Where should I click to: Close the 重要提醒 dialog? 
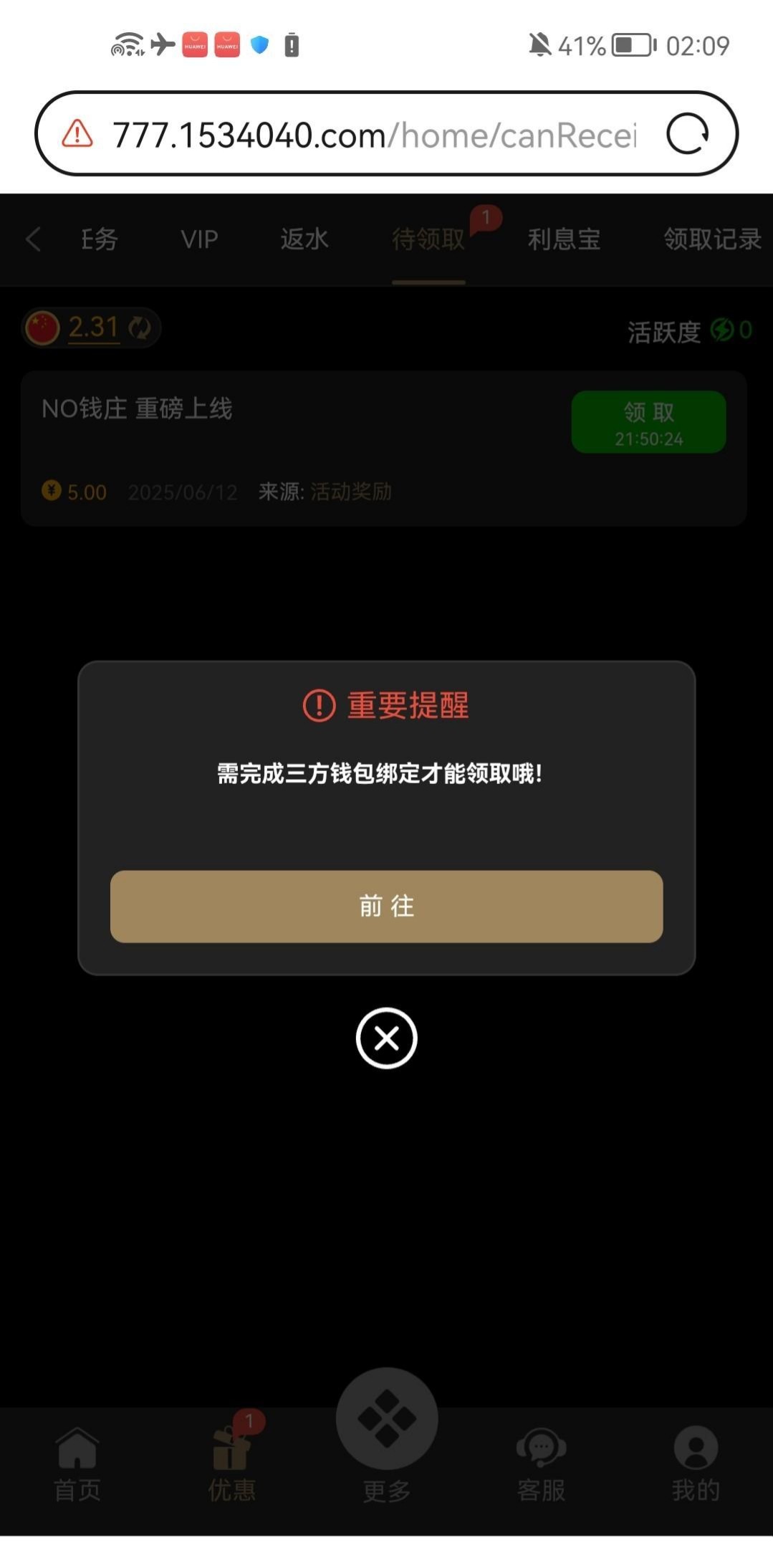click(386, 1038)
